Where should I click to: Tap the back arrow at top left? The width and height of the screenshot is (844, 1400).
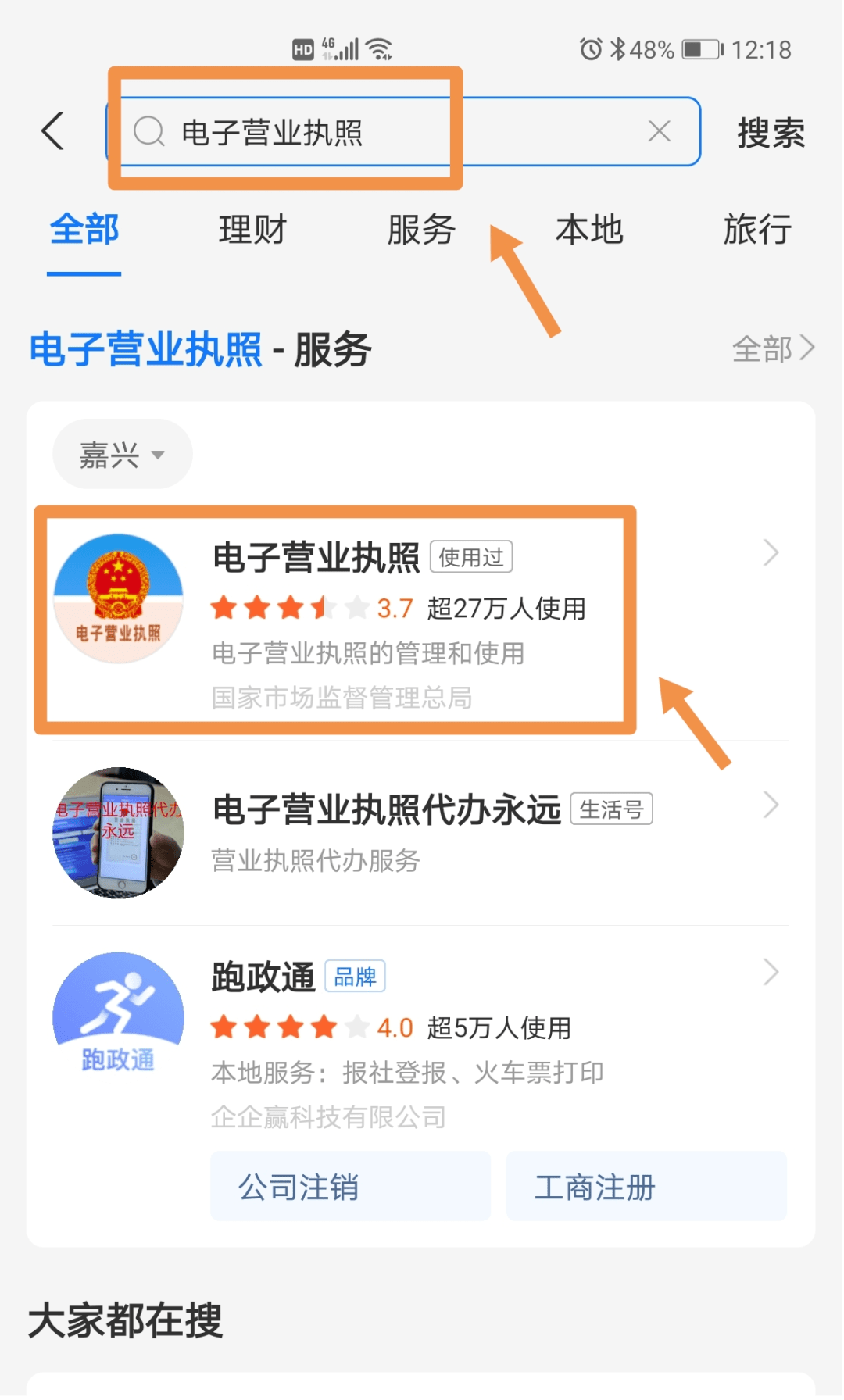52,130
